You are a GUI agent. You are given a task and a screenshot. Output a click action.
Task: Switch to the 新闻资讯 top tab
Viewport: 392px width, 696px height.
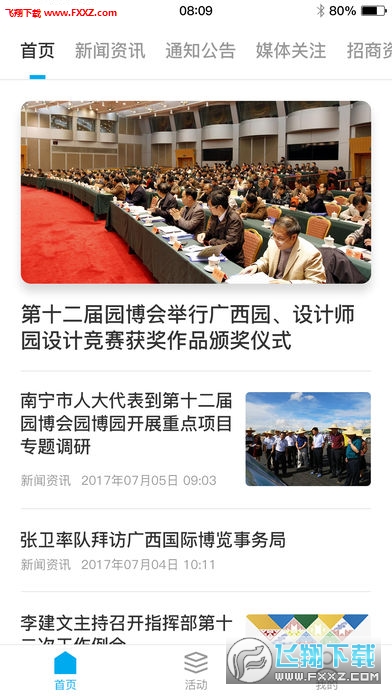[x=110, y=51]
